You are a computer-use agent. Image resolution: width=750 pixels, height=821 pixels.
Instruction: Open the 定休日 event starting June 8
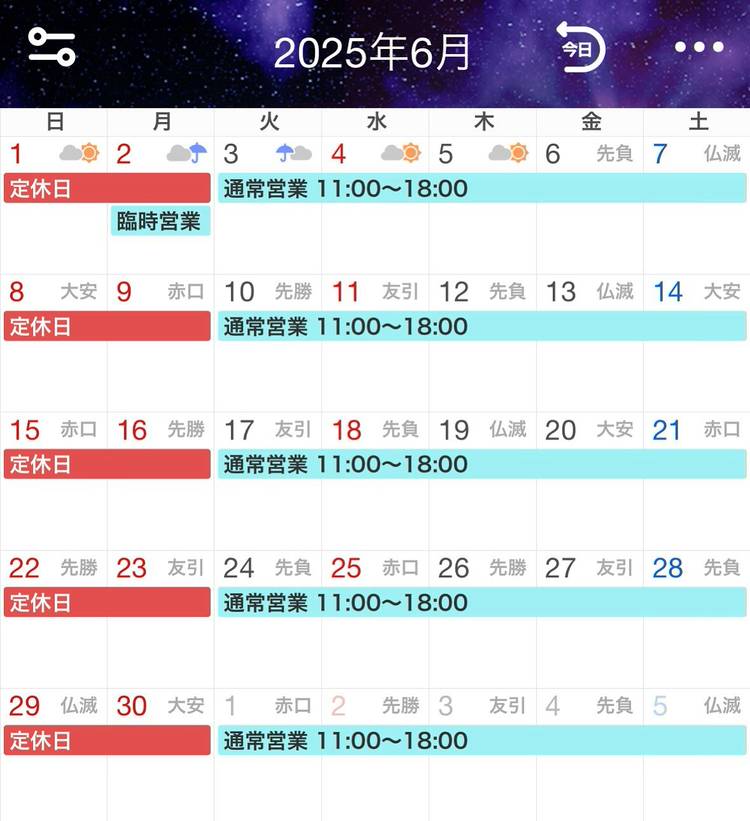[x=107, y=326]
